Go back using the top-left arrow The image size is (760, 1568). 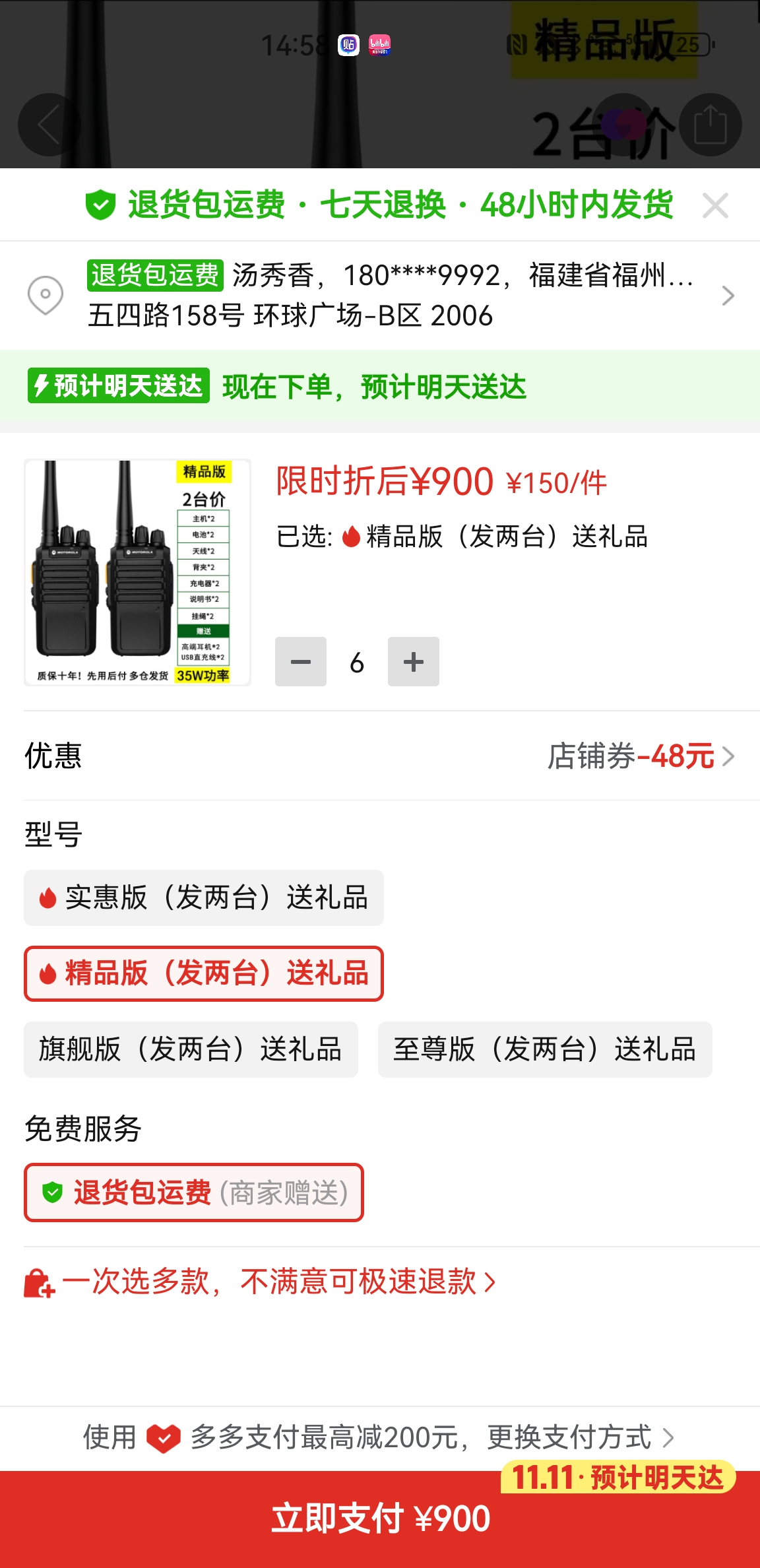coord(49,125)
